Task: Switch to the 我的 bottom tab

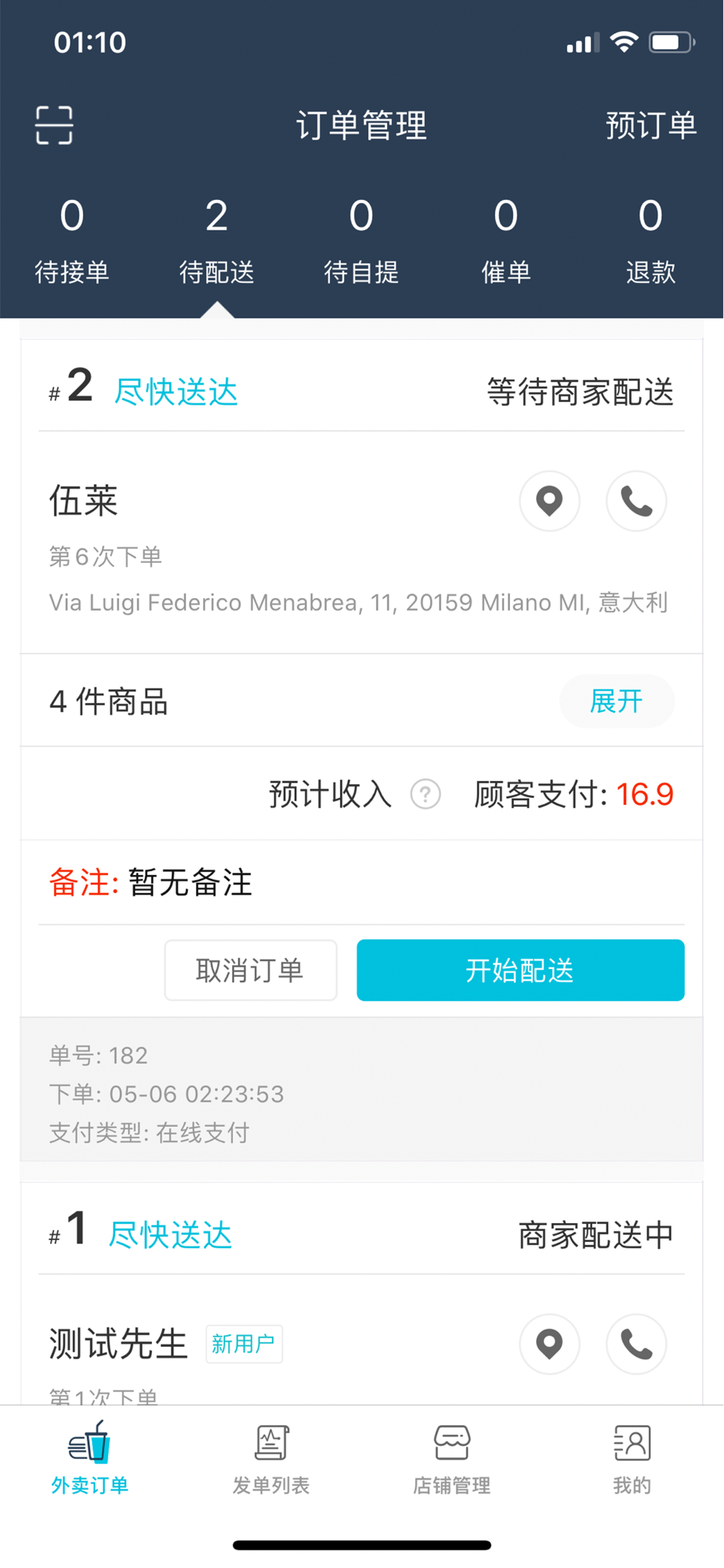Action: point(632,1460)
